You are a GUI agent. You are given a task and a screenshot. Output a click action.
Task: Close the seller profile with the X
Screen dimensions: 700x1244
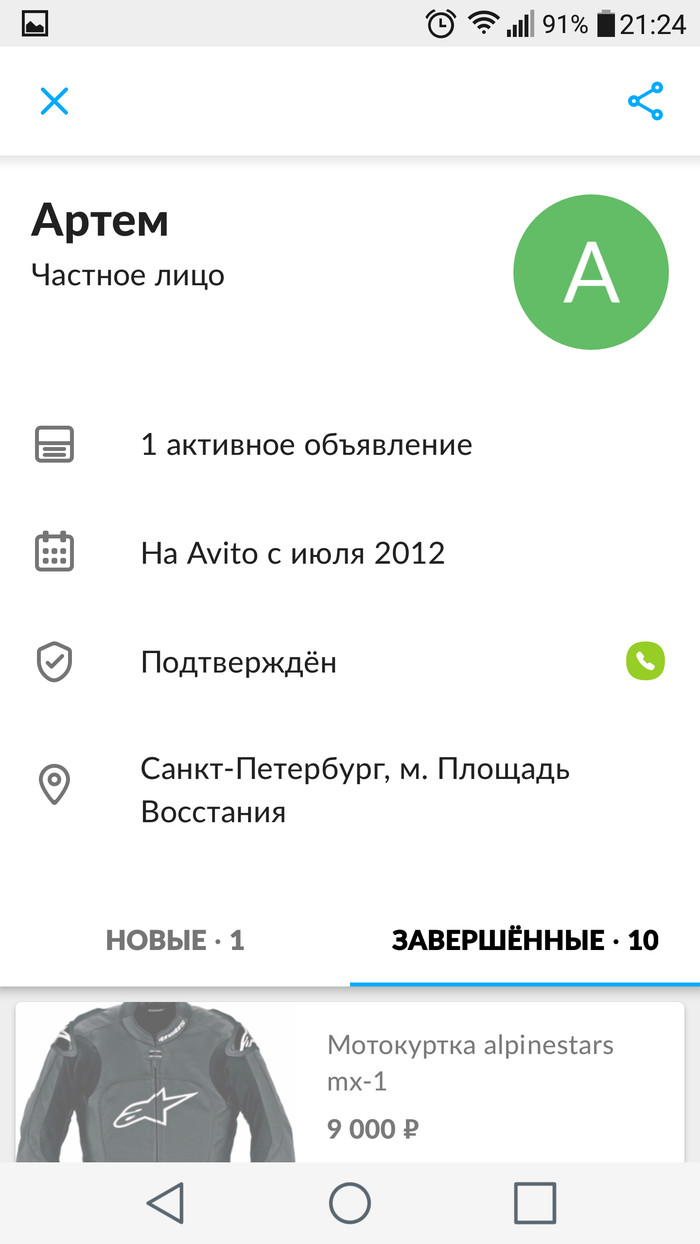click(54, 101)
